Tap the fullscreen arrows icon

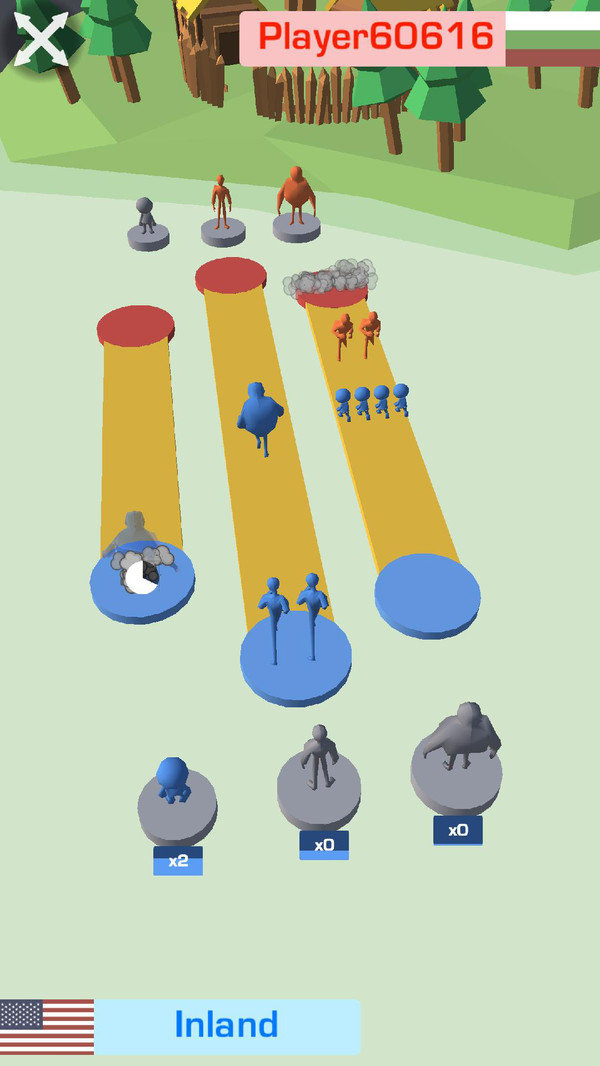point(41,38)
